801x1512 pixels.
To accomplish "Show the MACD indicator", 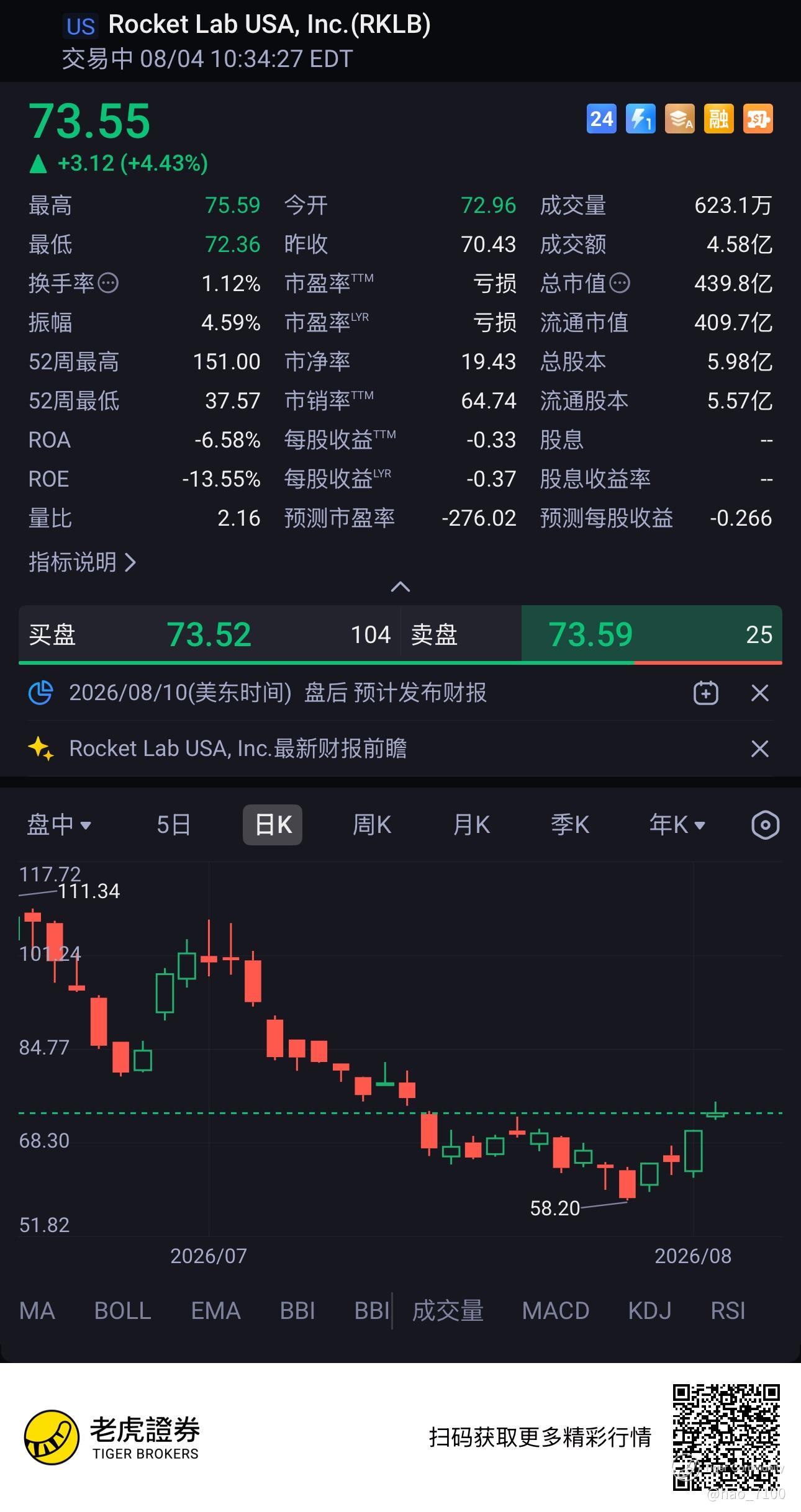I will click(x=556, y=1311).
